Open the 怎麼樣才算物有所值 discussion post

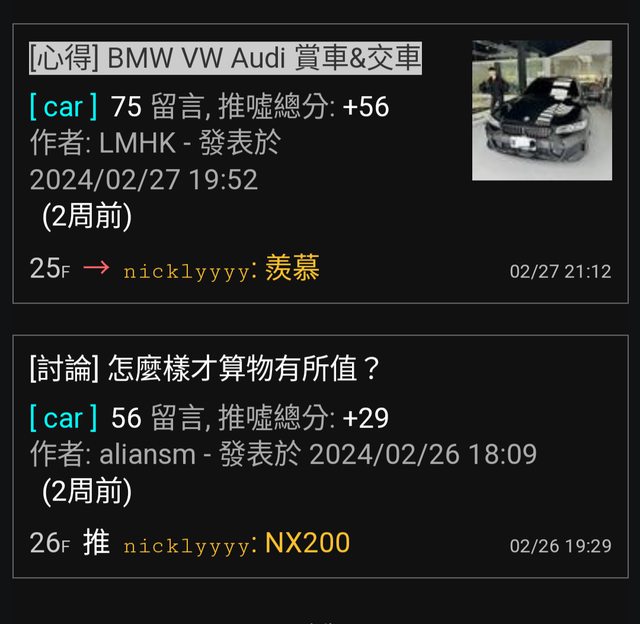[x=205, y=369]
